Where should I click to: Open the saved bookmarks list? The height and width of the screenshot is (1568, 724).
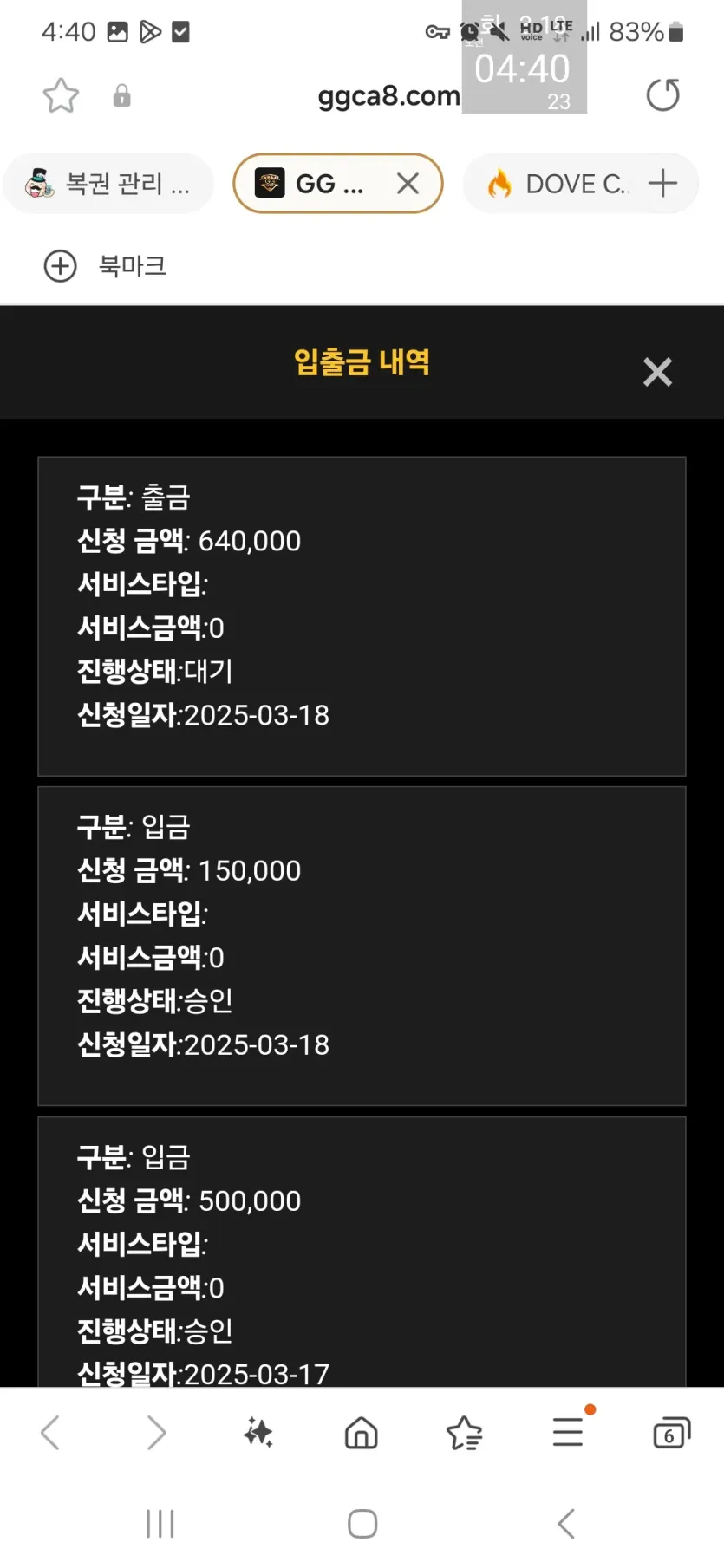click(x=465, y=1433)
